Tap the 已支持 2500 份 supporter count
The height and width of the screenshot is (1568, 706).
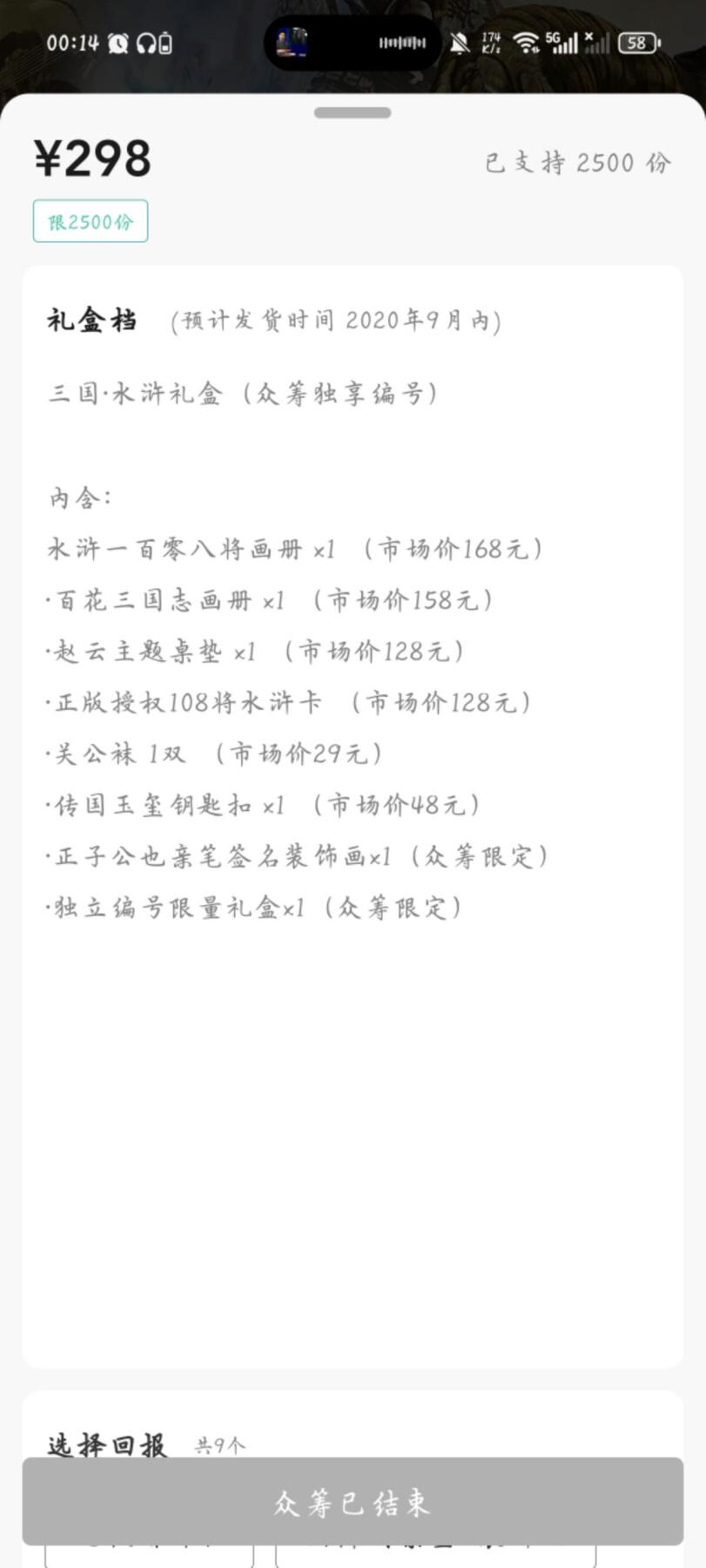pyautogui.click(x=577, y=162)
